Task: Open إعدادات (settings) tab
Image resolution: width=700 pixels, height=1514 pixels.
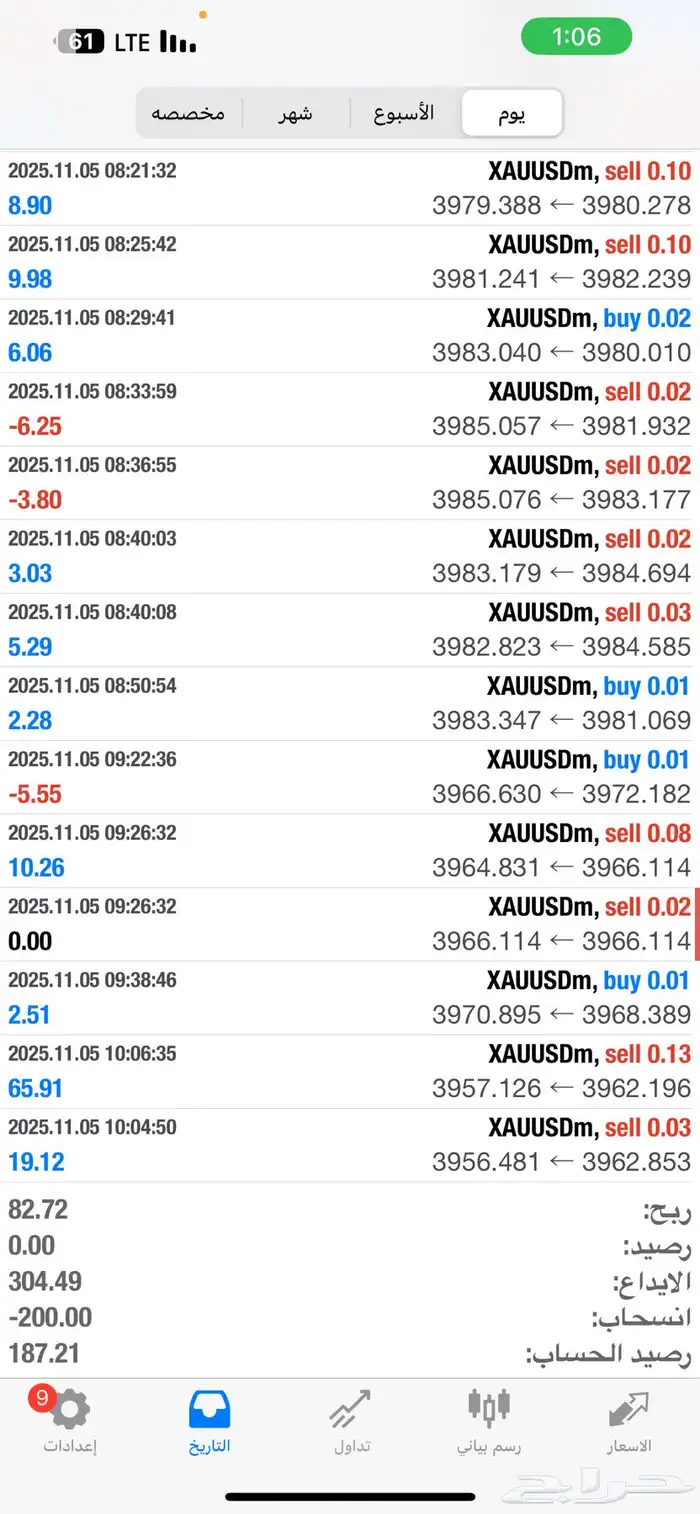Action: [x=70, y=1420]
